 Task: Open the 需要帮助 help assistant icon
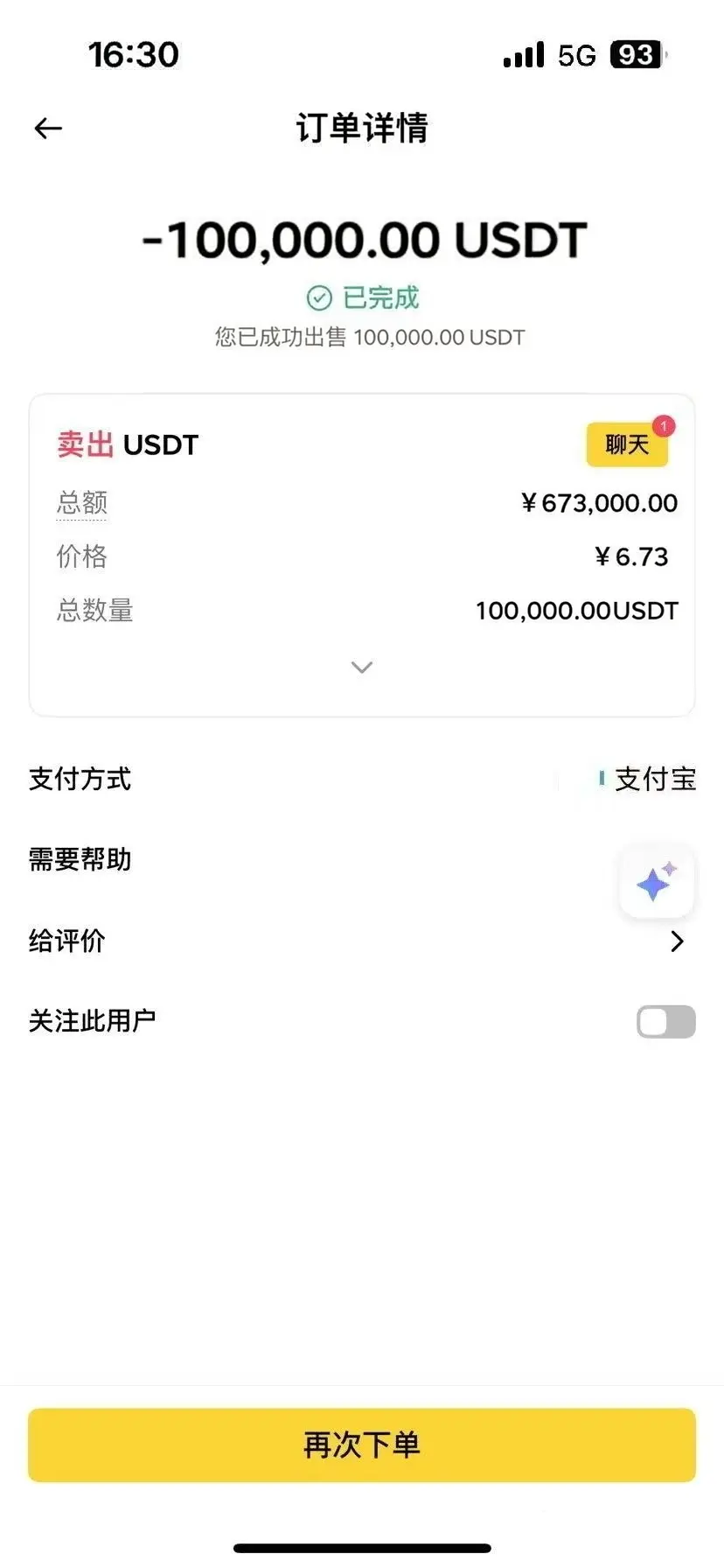click(657, 882)
